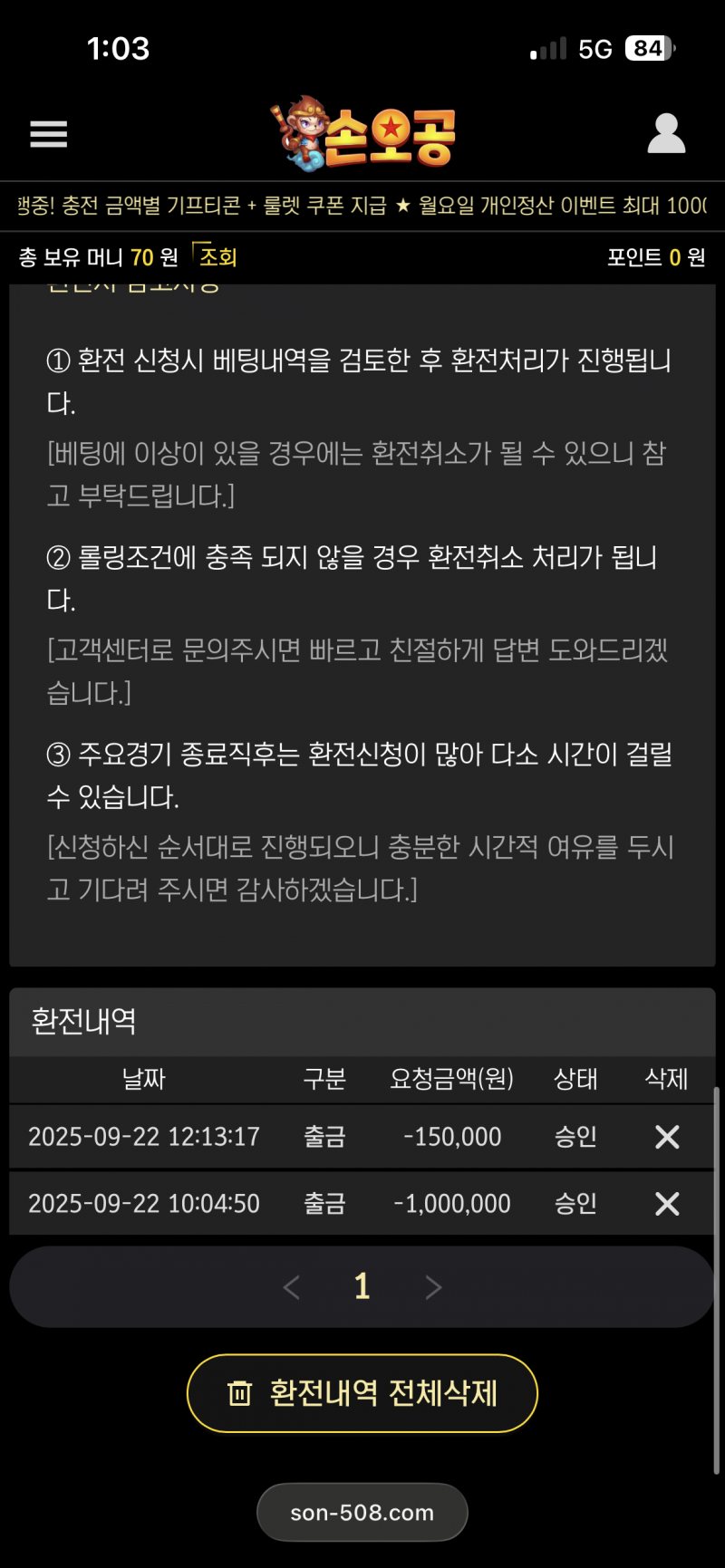This screenshot has width=725, height=1568.
Task: Go to the previous page arrow
Action: pos(292,1287)
